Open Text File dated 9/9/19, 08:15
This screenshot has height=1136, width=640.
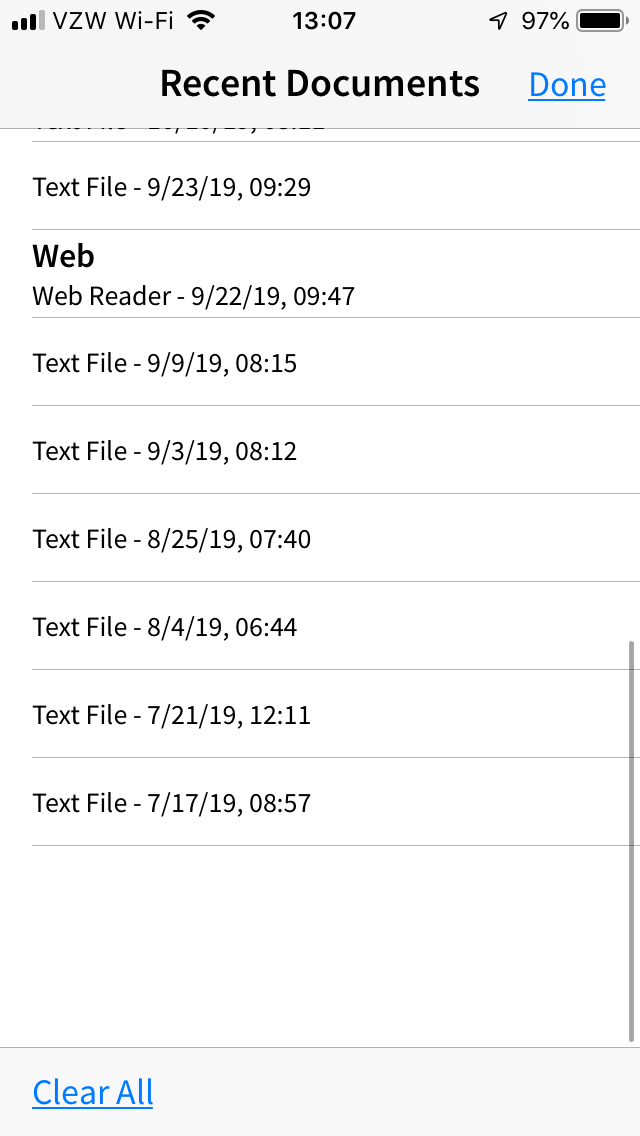coord(320,362)
